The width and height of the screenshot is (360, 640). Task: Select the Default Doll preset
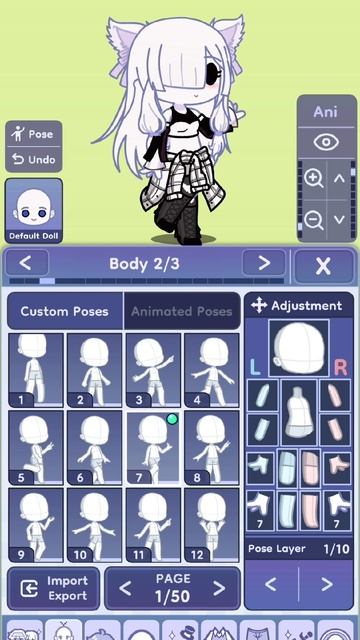tap(33, 211)
